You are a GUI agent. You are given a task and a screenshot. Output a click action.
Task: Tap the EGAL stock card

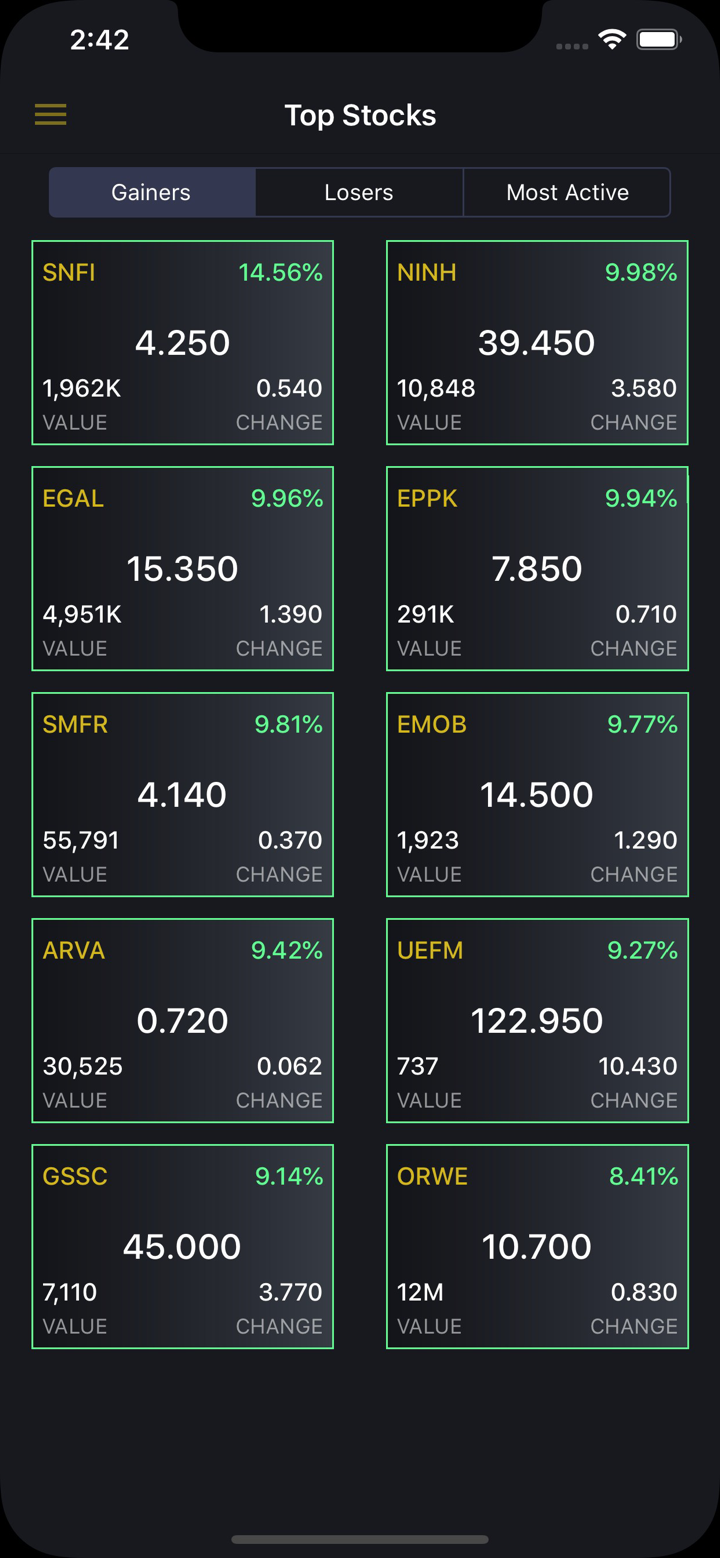coord(183,569)
